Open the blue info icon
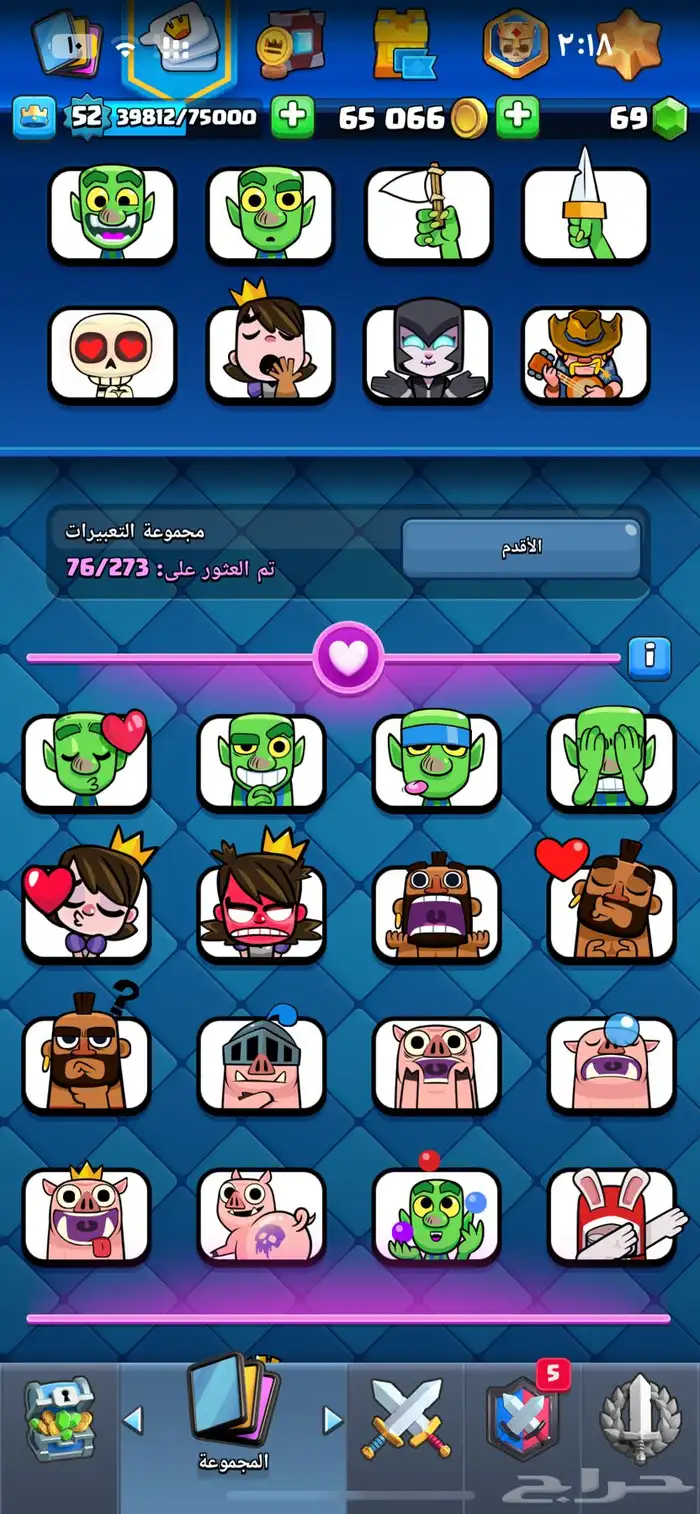 [x=650, y=658]
